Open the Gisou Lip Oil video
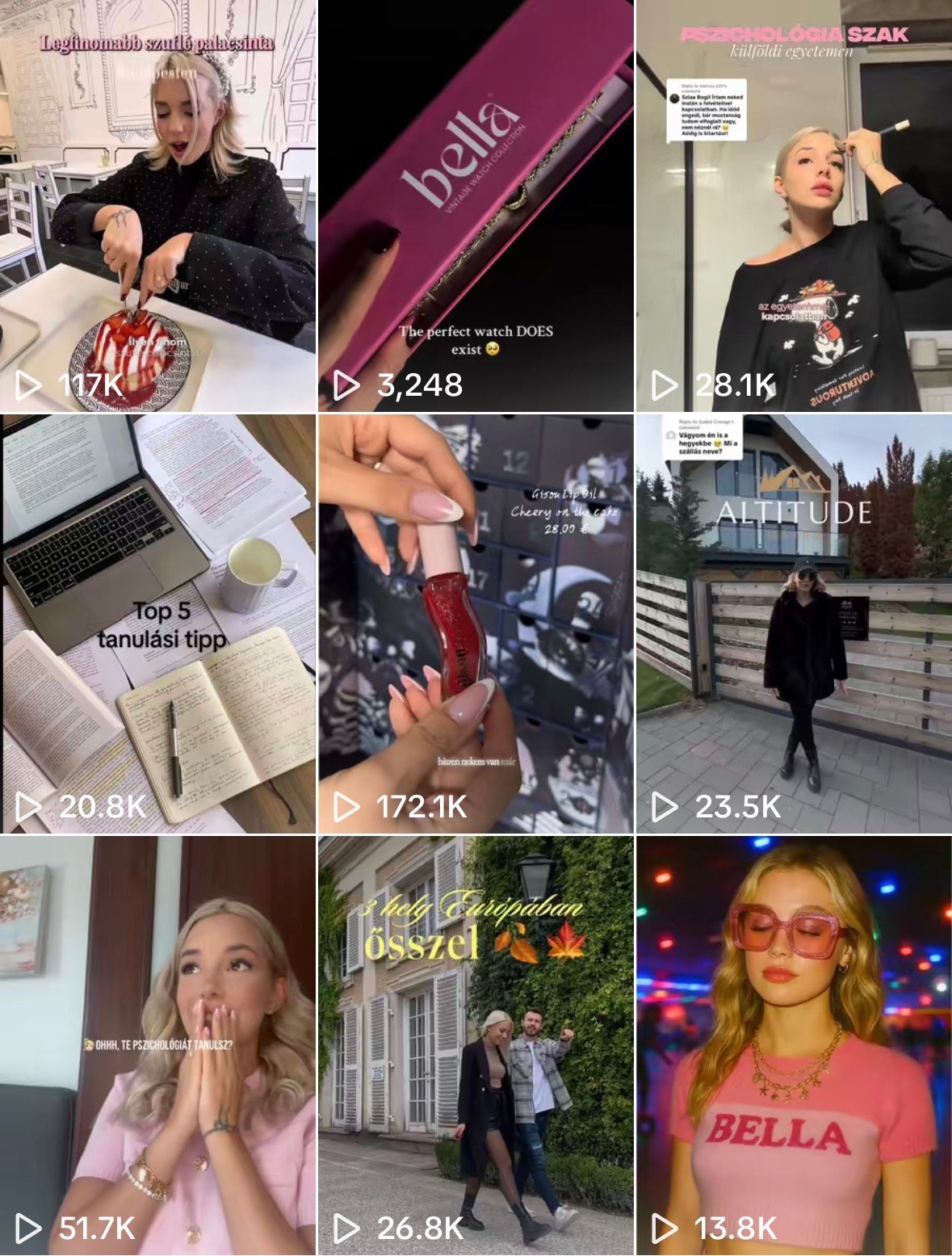Screen dimensions: 952x1256 click(476, 624)
